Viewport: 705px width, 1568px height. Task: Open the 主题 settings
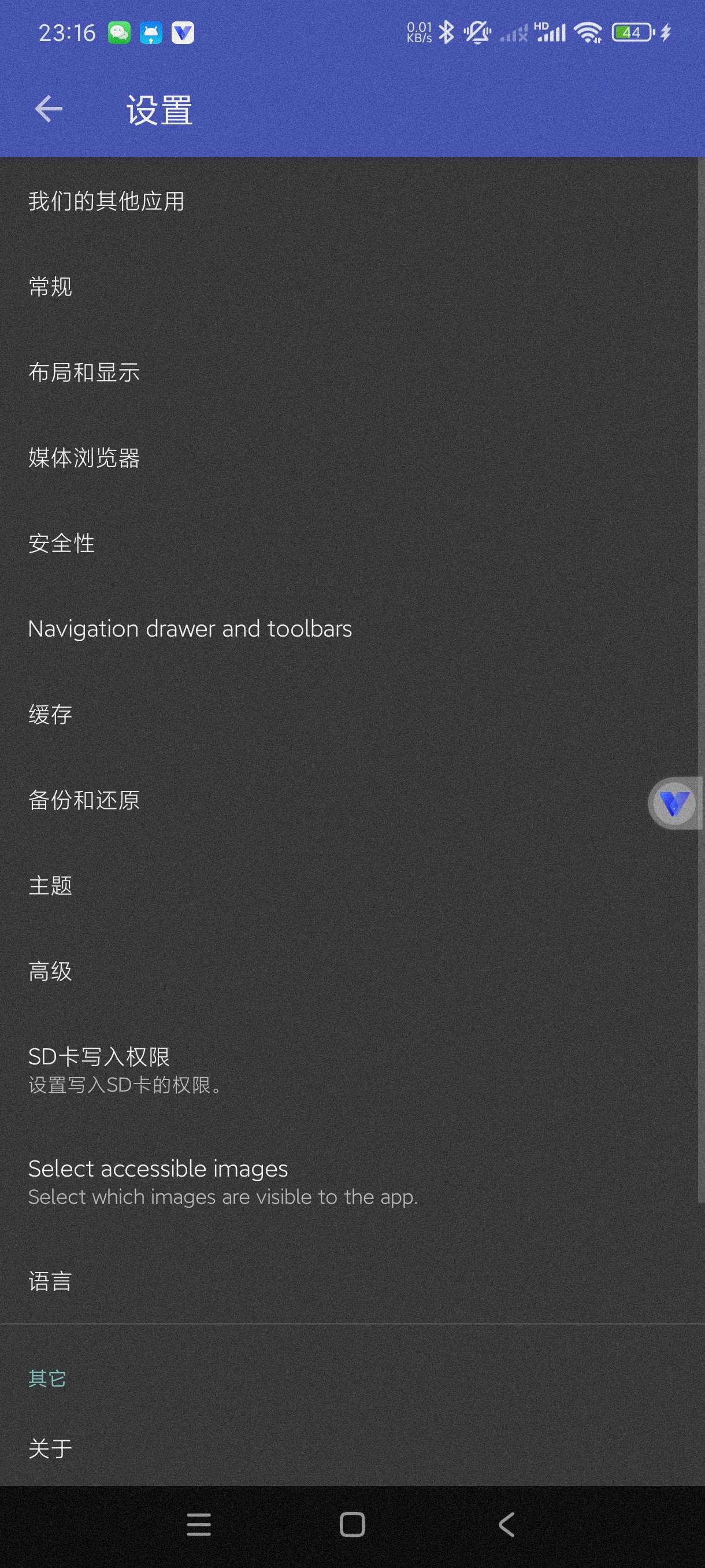pyautogui.click(x=50, y=886)
